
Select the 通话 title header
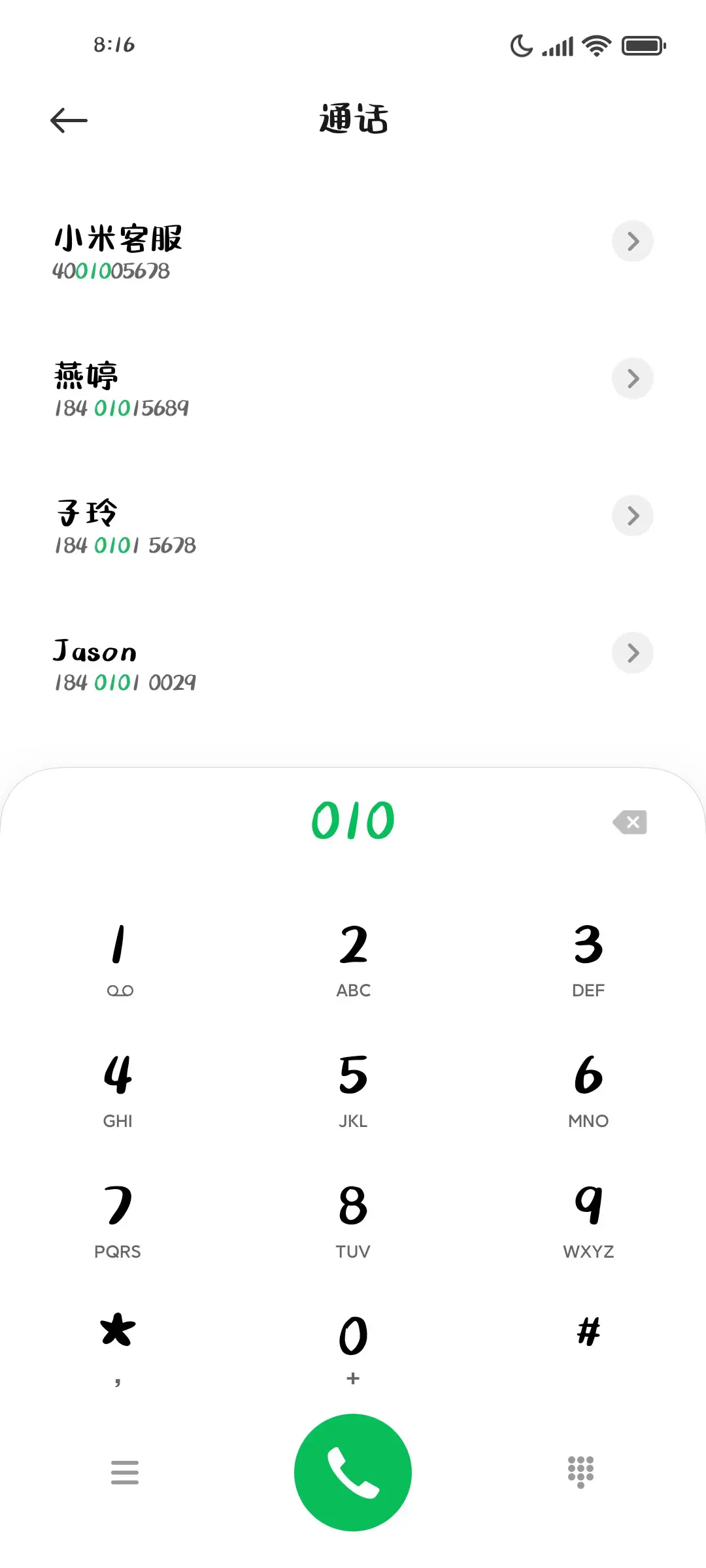[353, 120]
